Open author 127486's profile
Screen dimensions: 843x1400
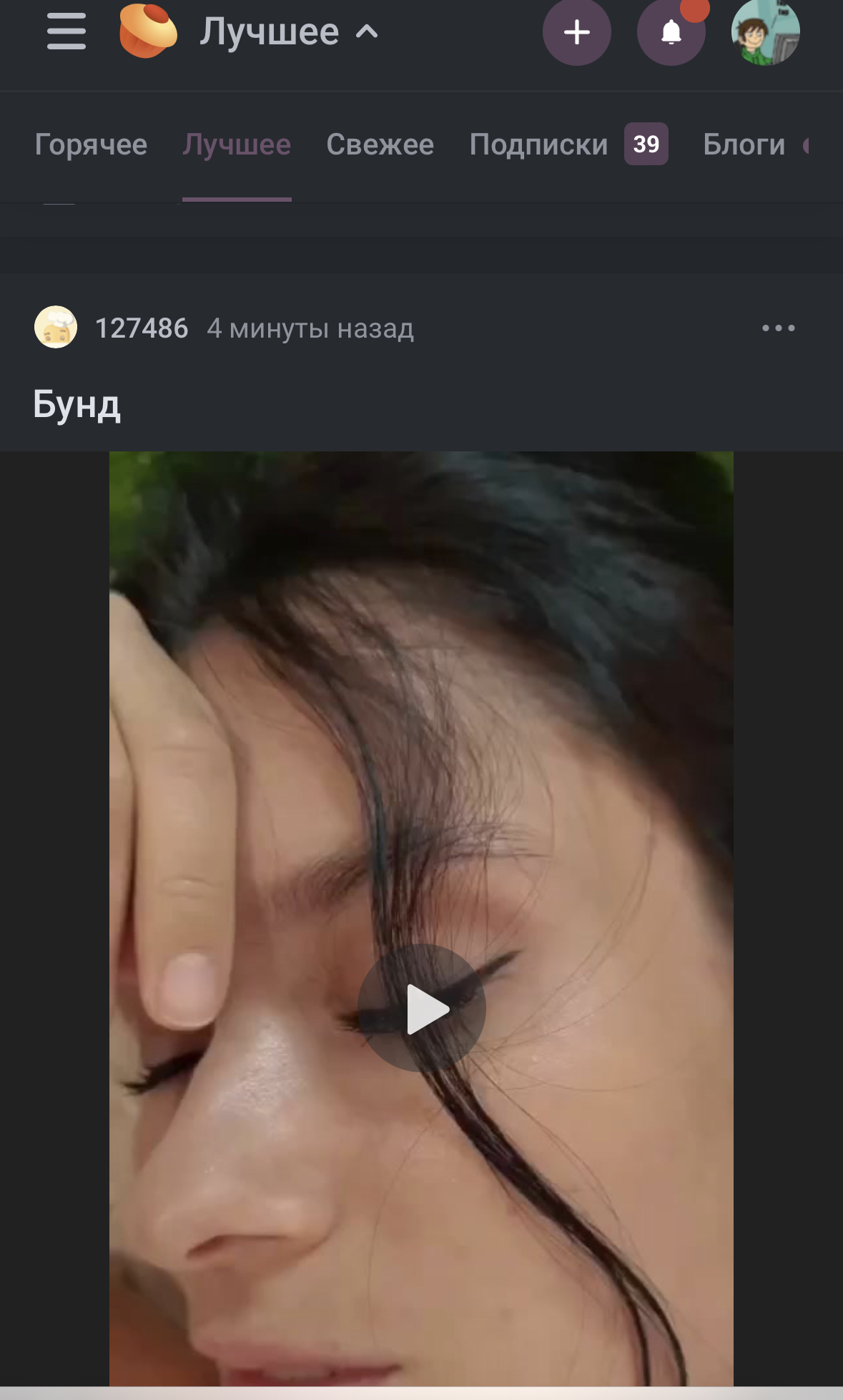[x=141, y=328]
